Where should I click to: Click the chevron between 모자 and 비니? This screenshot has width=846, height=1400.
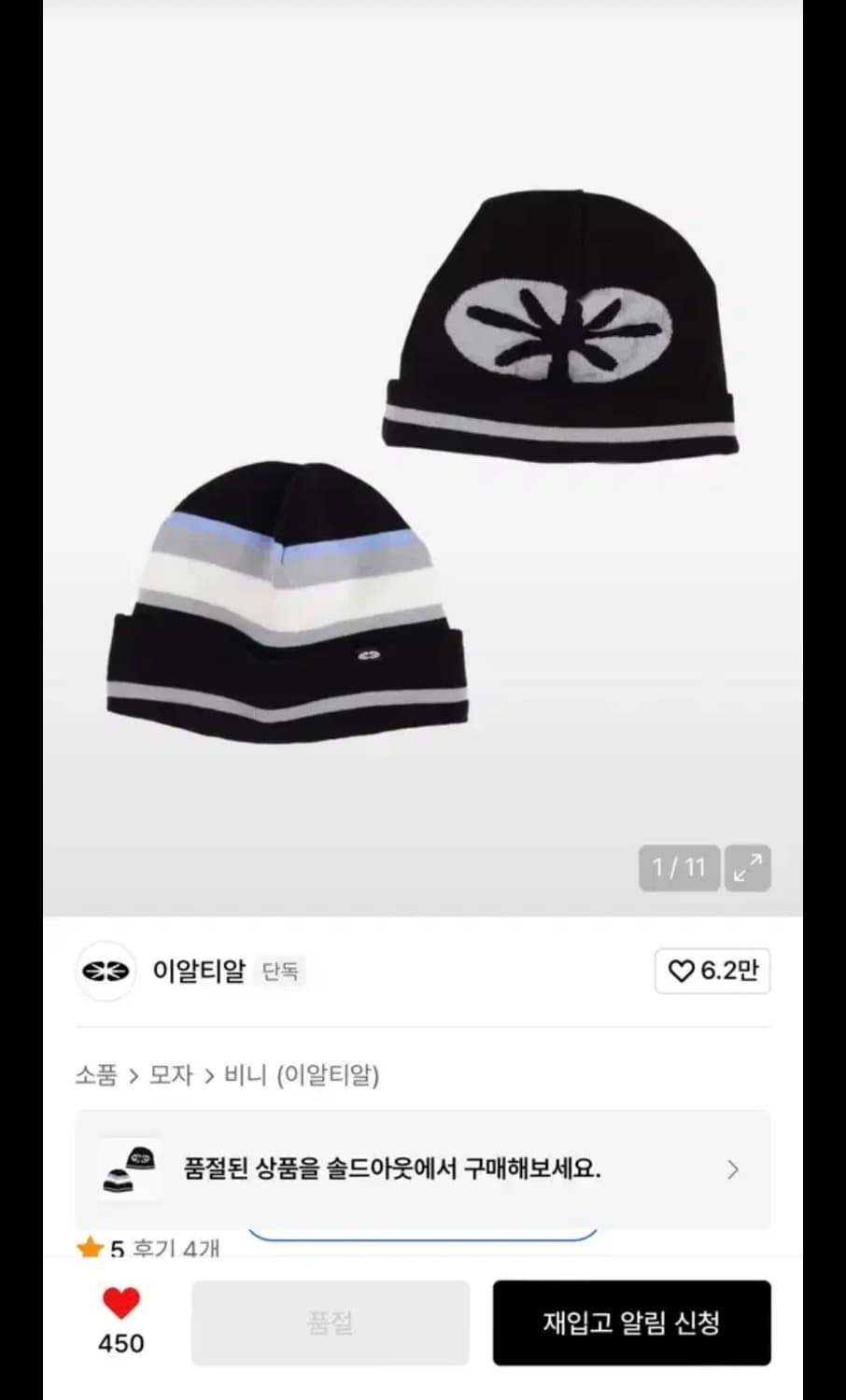pos(209,1075)
